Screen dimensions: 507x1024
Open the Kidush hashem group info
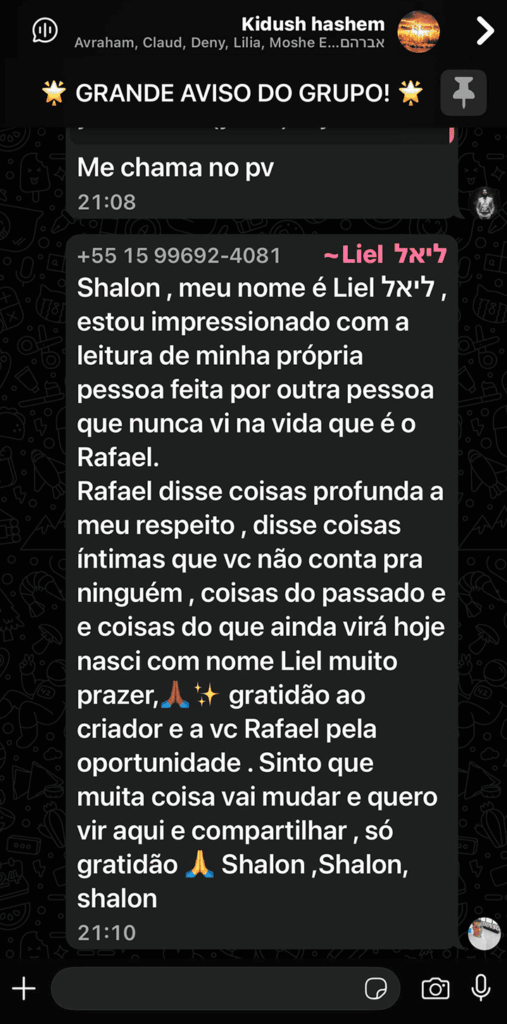229,33
